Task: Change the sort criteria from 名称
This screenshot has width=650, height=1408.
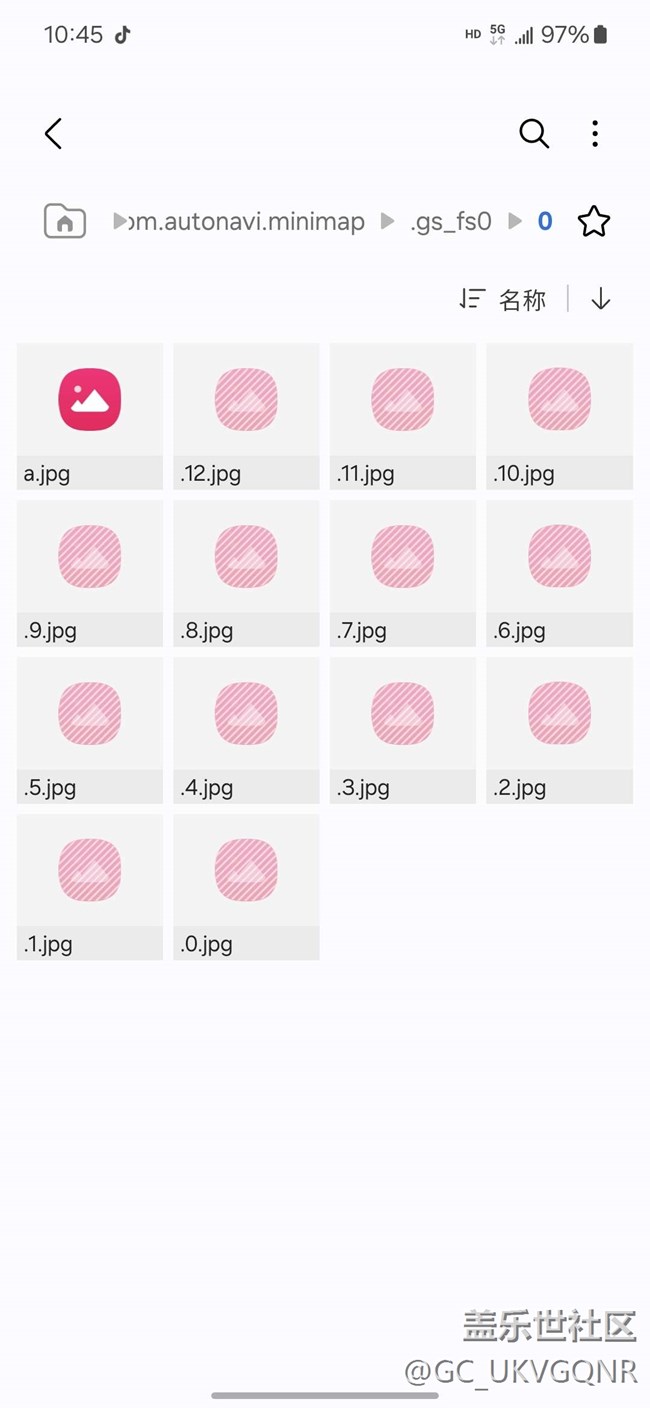Action: click(504, 299)
